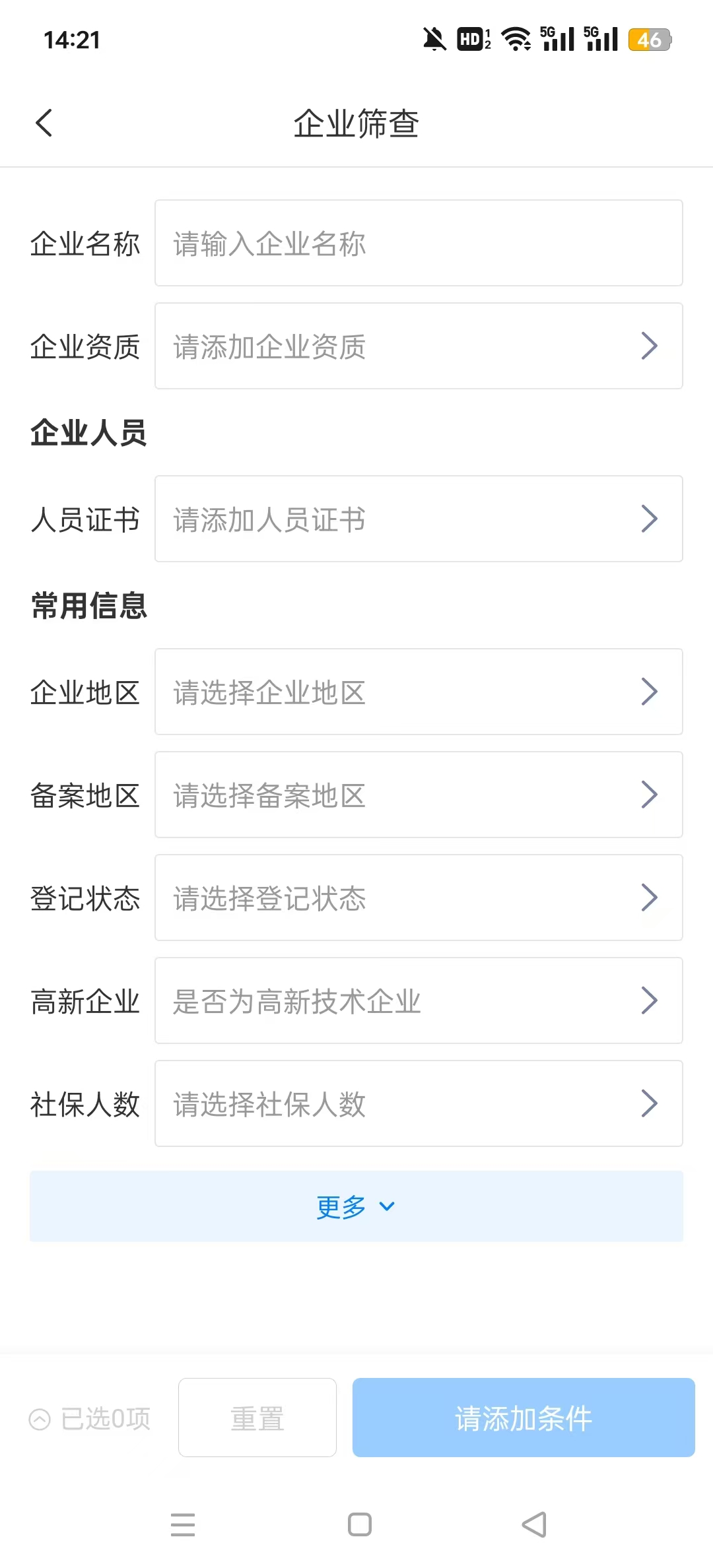Tap the system home button

pyautogui.click(x=360, y=1524)
